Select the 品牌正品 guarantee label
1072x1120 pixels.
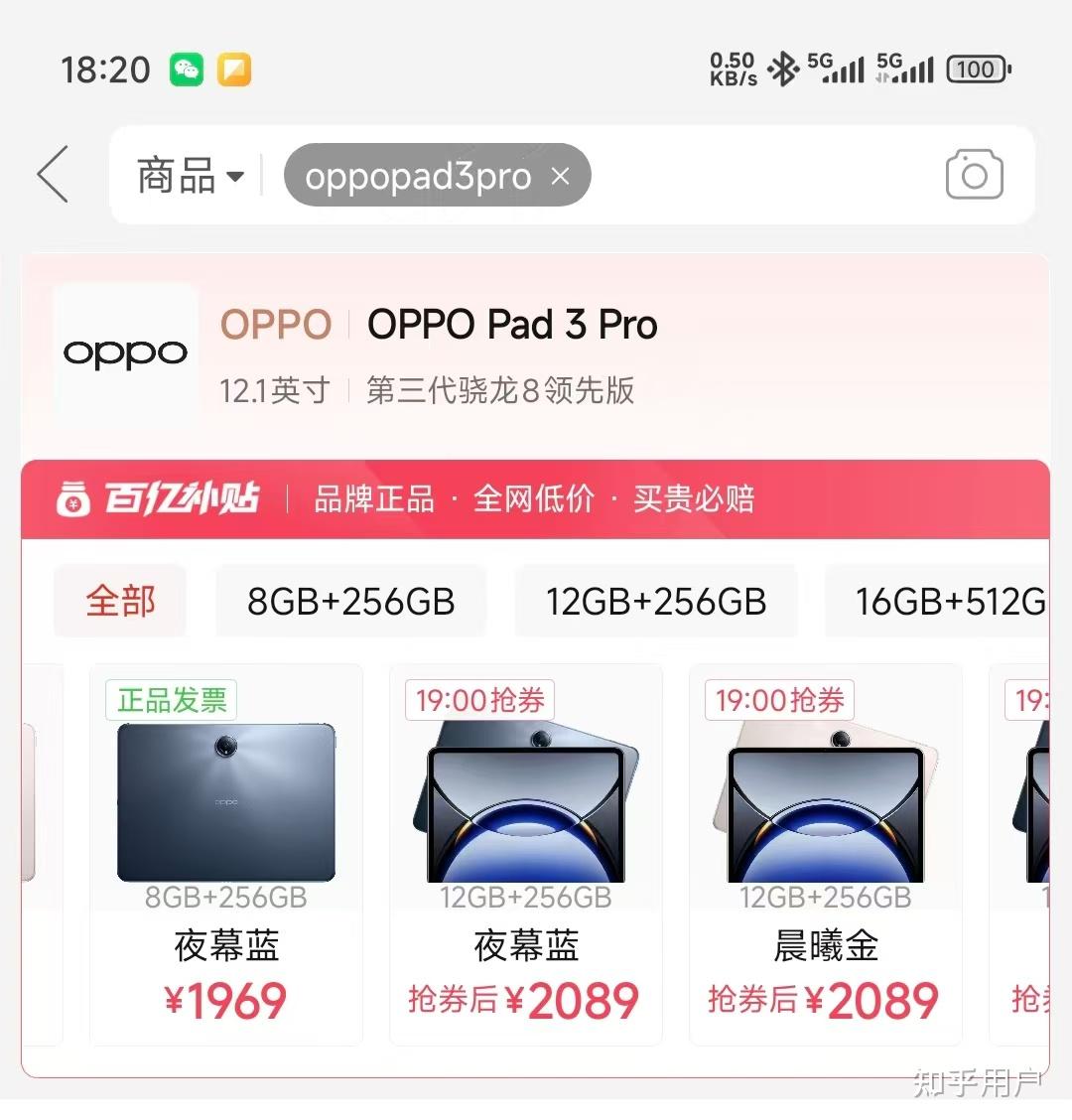[x=373, y=499]
